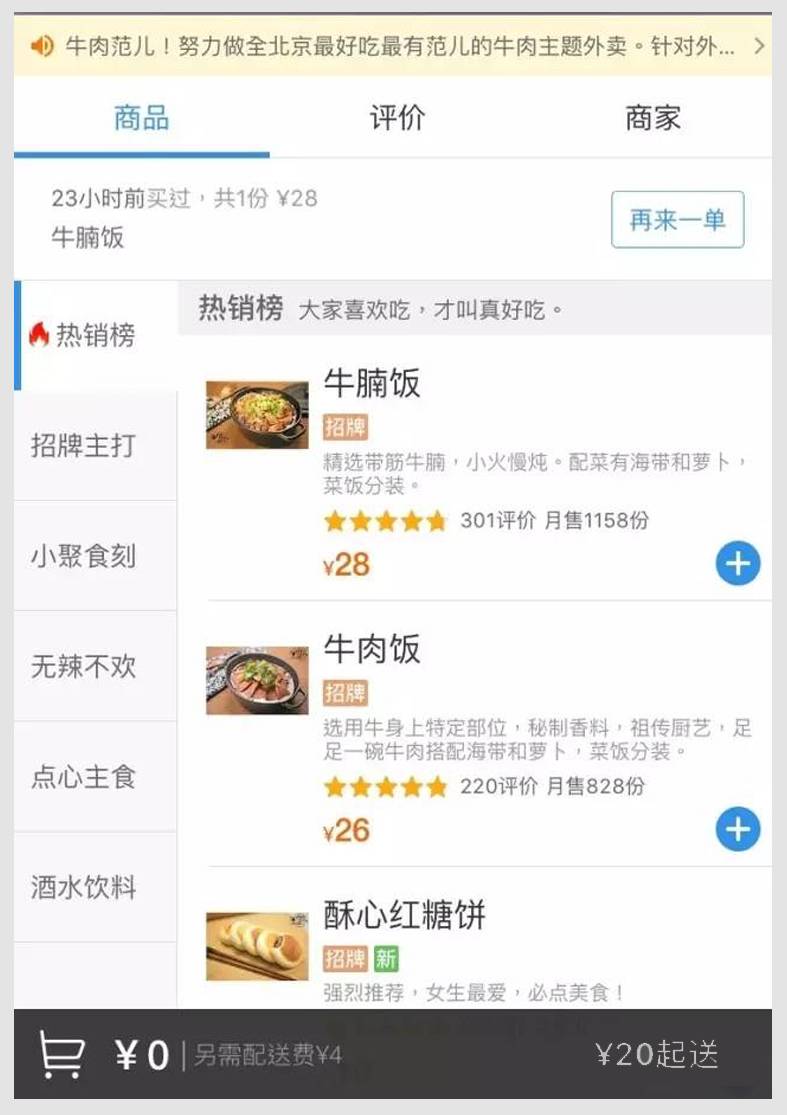This screenshot has height=1115, width=787.
Task: Add 牛腩饭 to the cart
Action: (738, 564)
